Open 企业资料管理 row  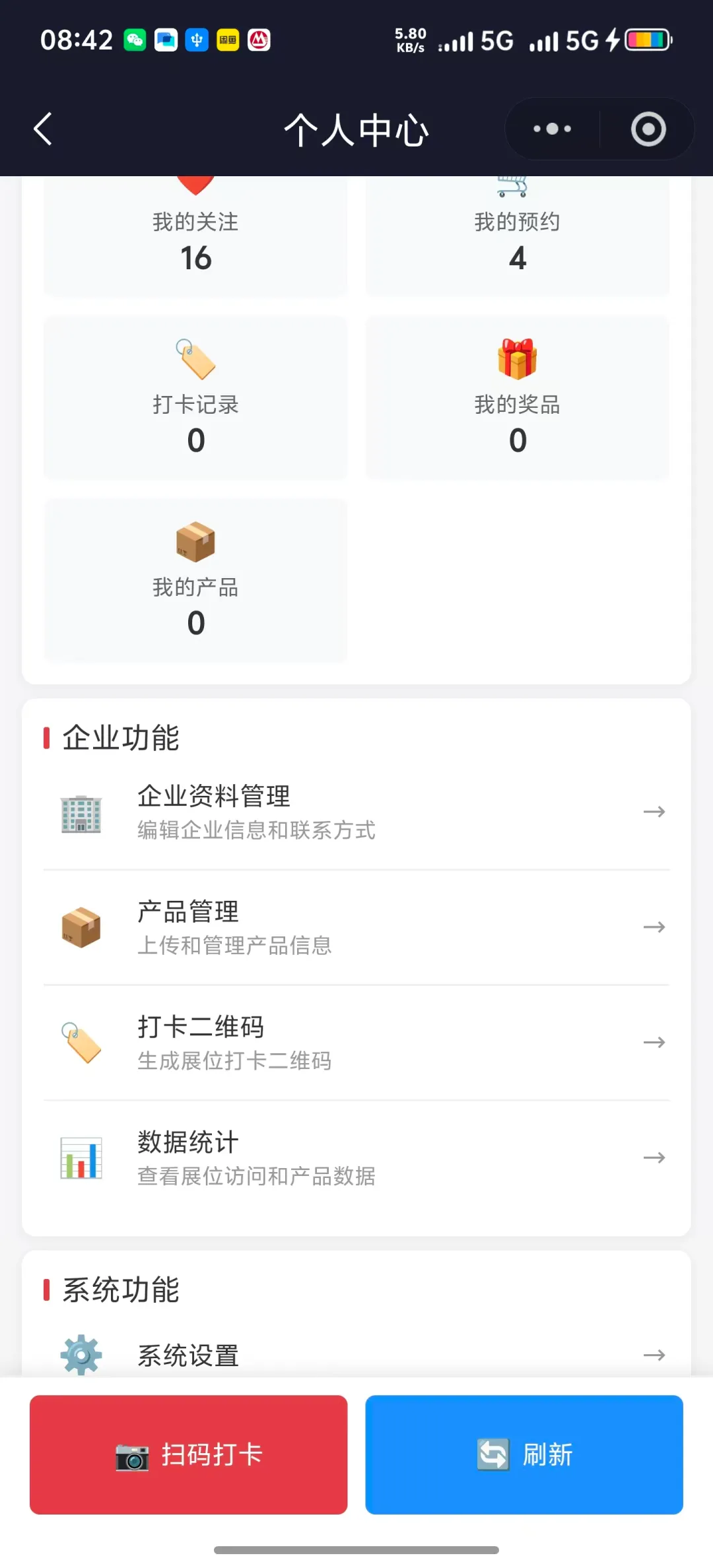click(356, 812)
